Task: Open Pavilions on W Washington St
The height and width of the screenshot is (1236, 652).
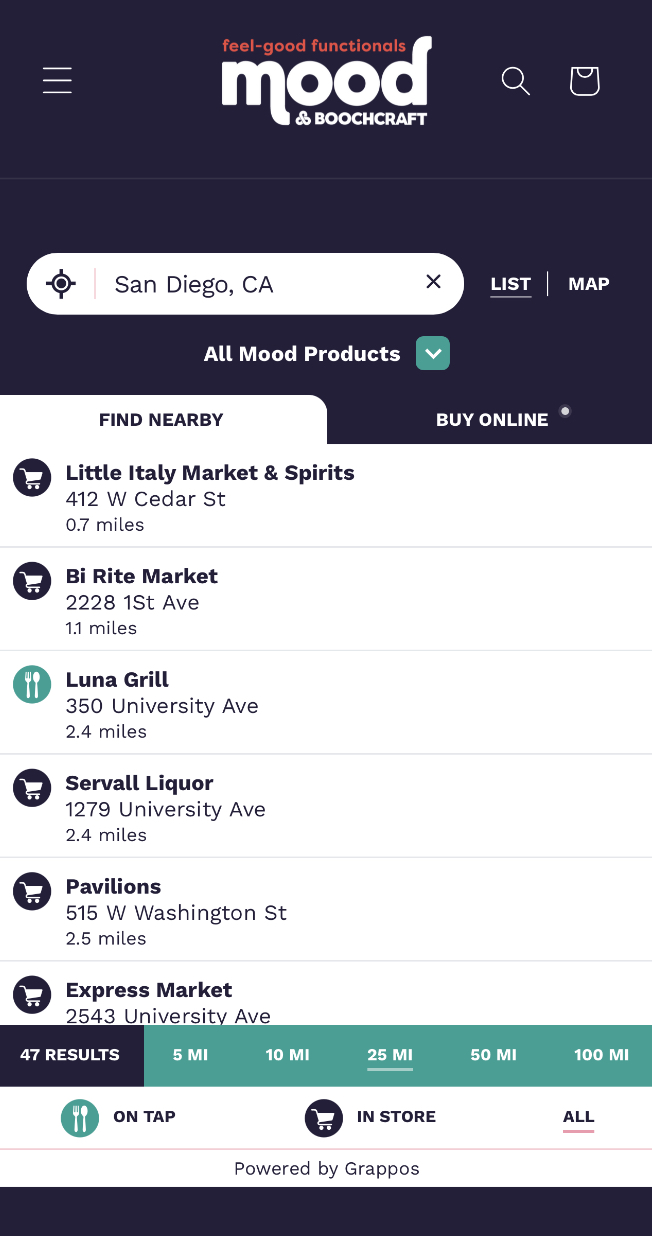Action: pos(113,887)
